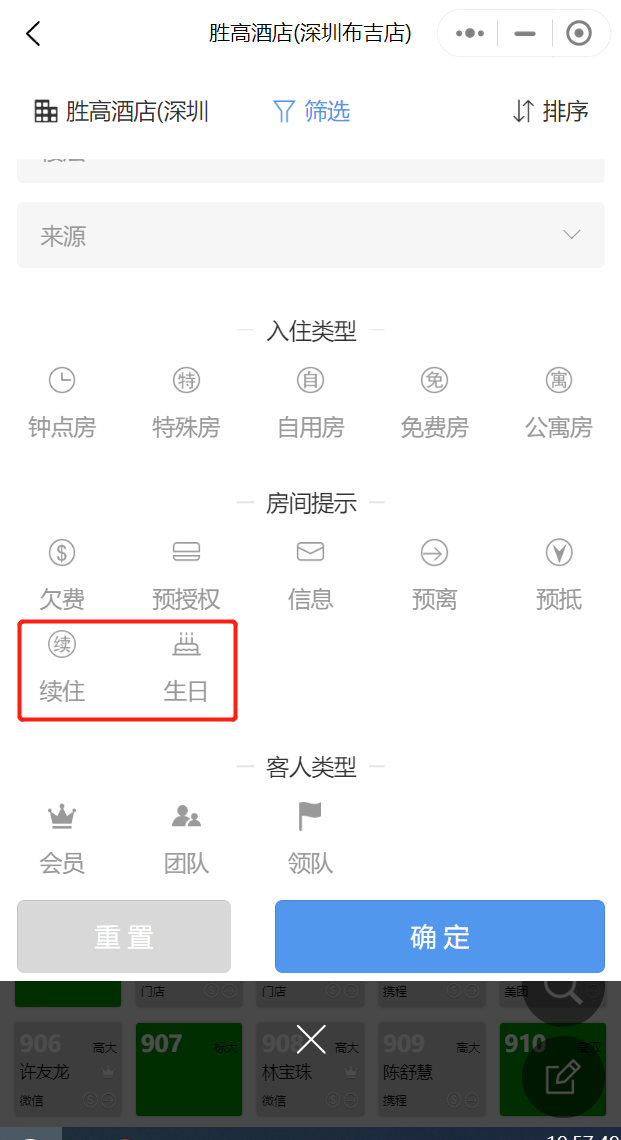
Task: Select the 续住 room hint
Action: click(x=62, y=667)
